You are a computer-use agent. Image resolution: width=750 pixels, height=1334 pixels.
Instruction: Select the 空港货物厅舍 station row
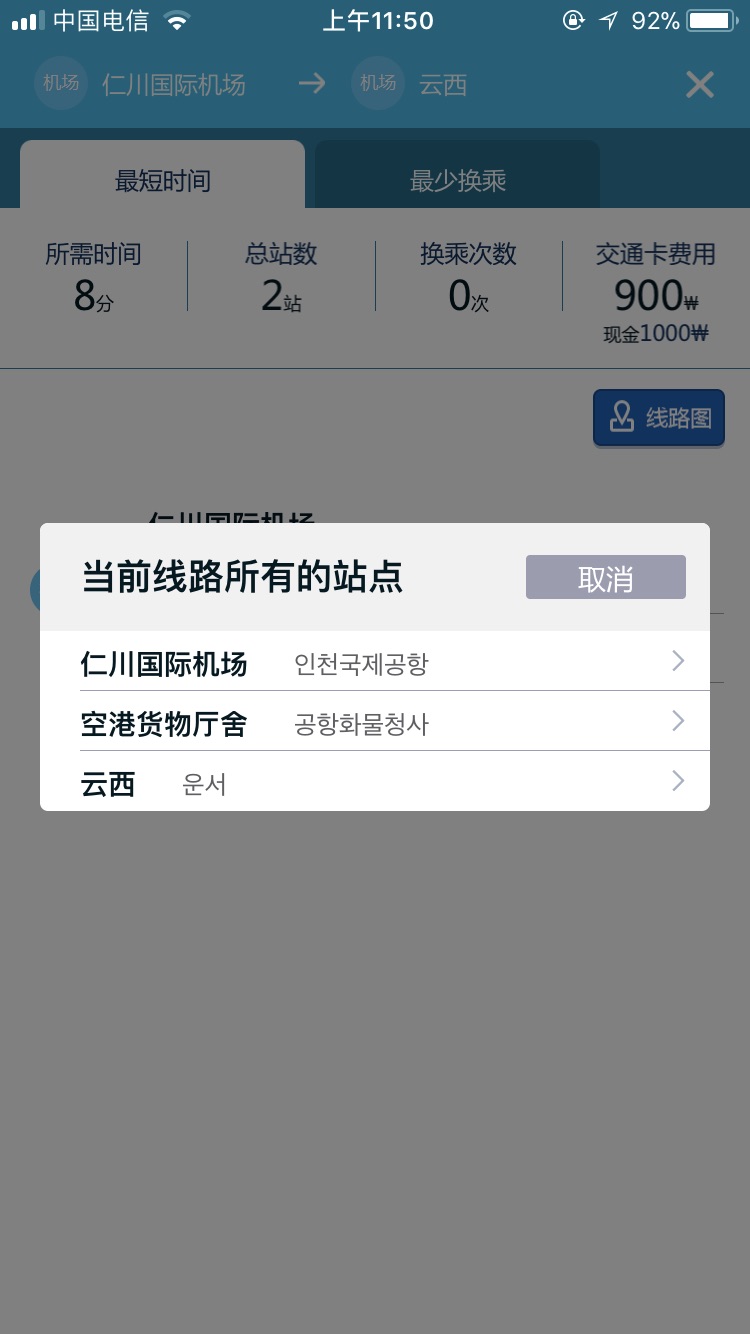(375, 721)
